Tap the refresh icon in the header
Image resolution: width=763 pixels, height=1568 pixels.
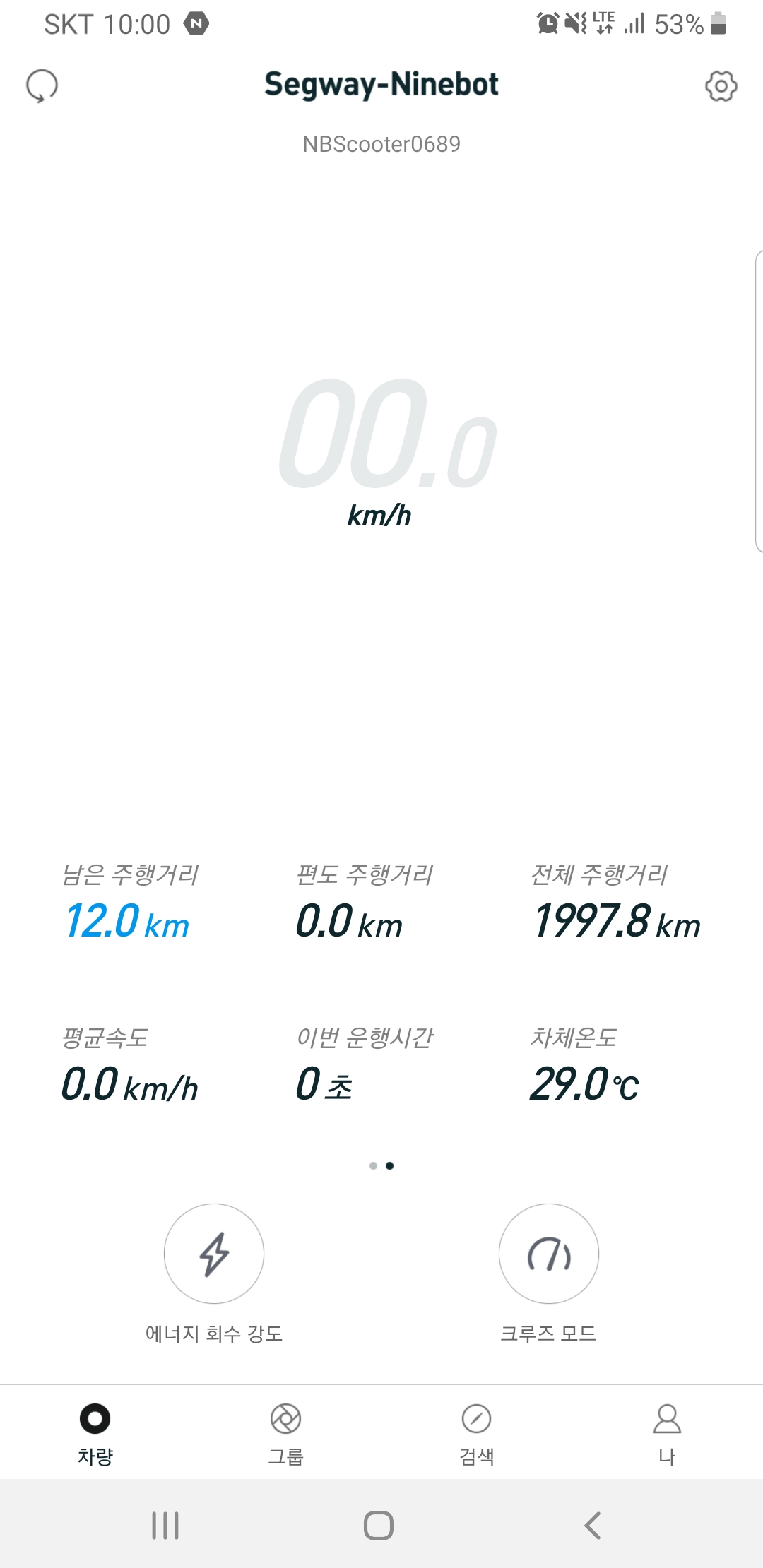[x=42, y=86]
